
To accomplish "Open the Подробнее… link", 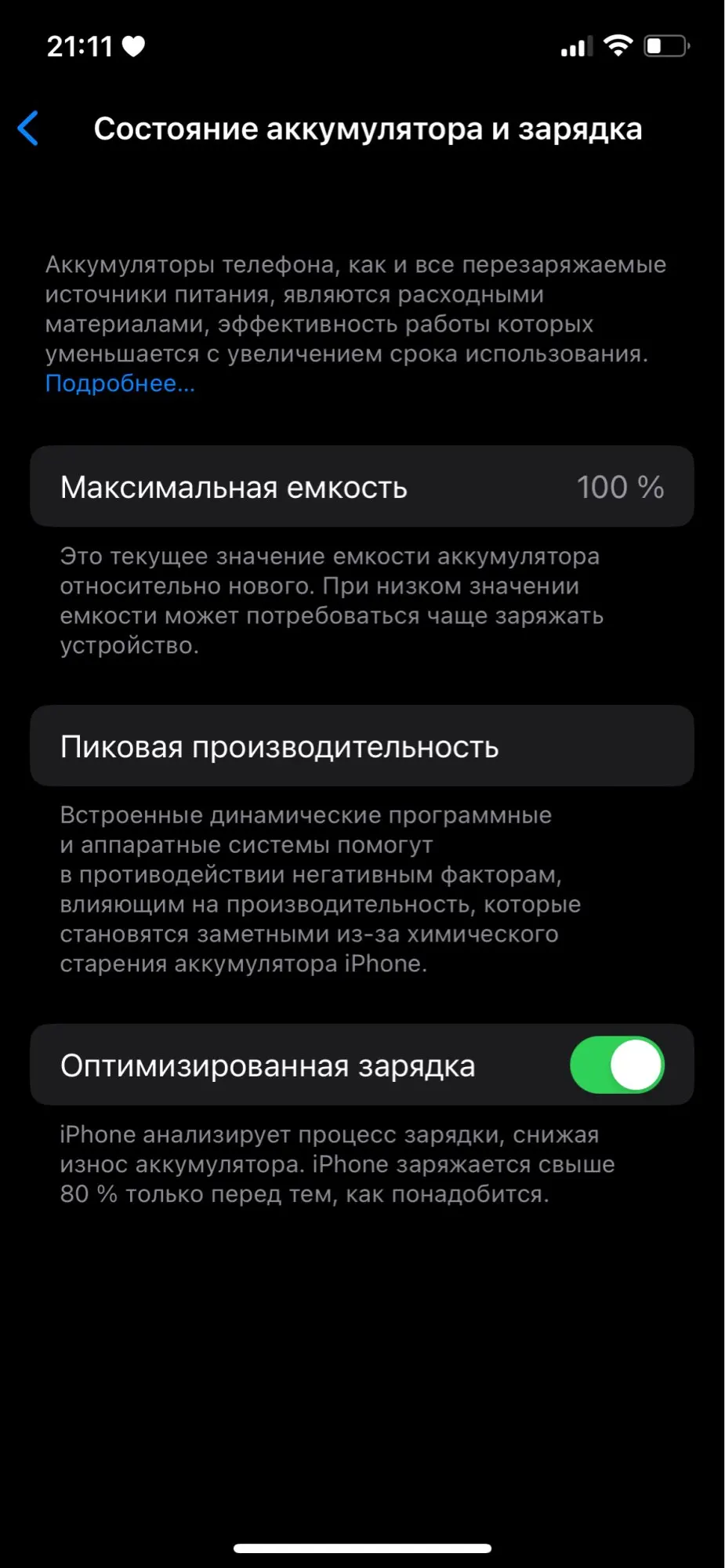I will pyautogui.click(x=120, y=383).
